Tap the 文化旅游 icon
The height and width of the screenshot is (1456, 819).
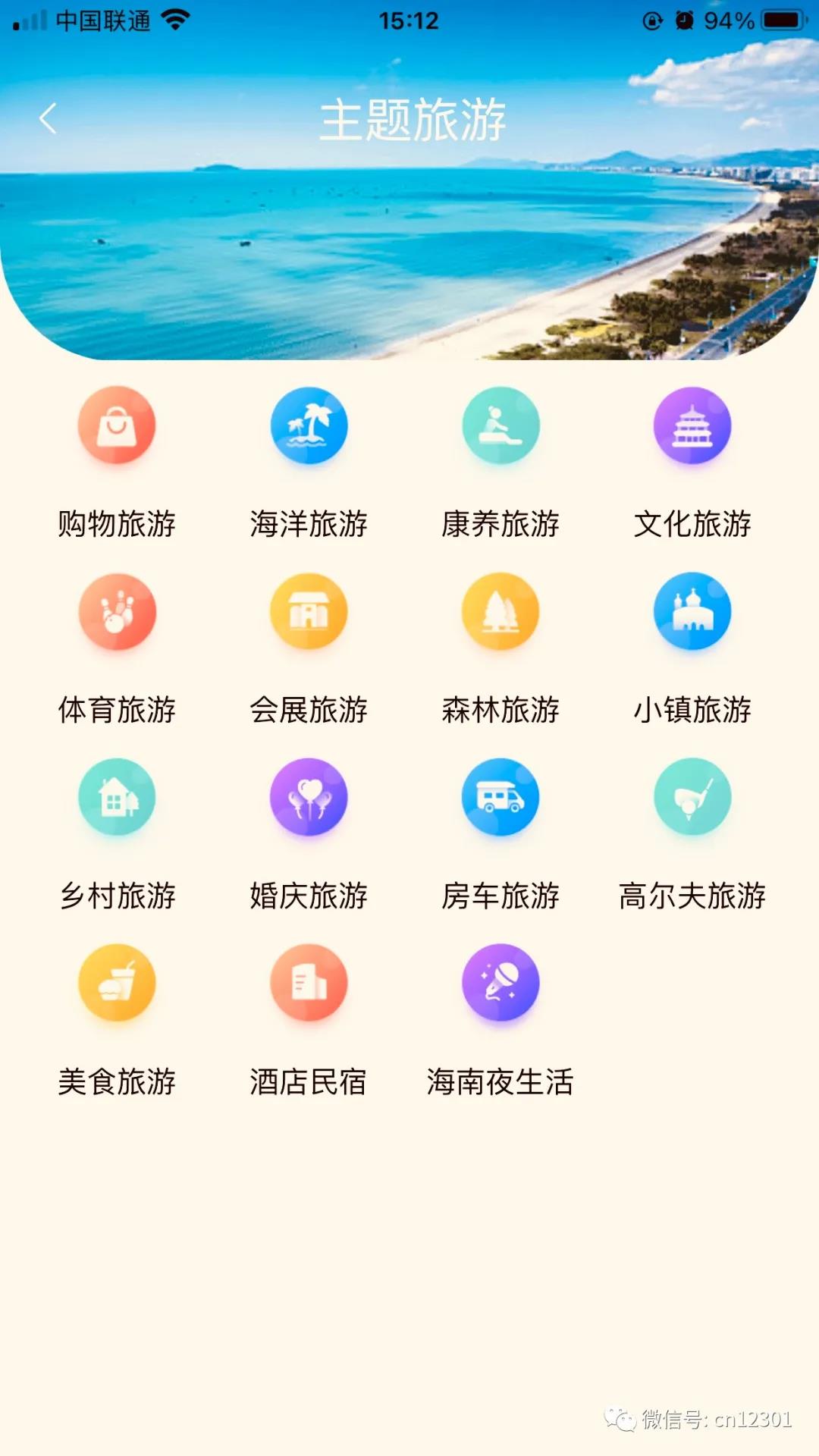tap(692, 426)
